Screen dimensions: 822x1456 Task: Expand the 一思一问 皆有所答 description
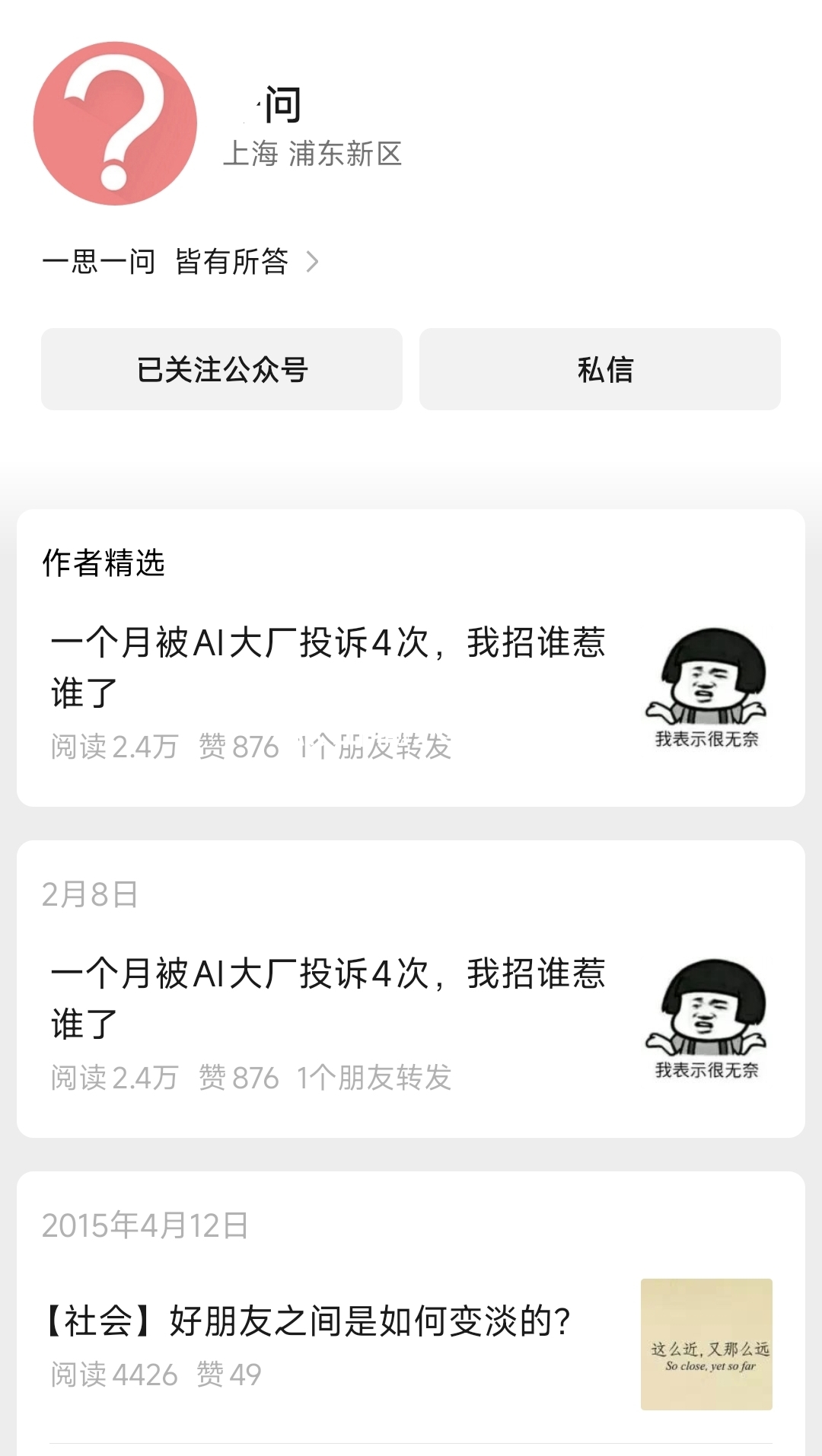point(180,262)
